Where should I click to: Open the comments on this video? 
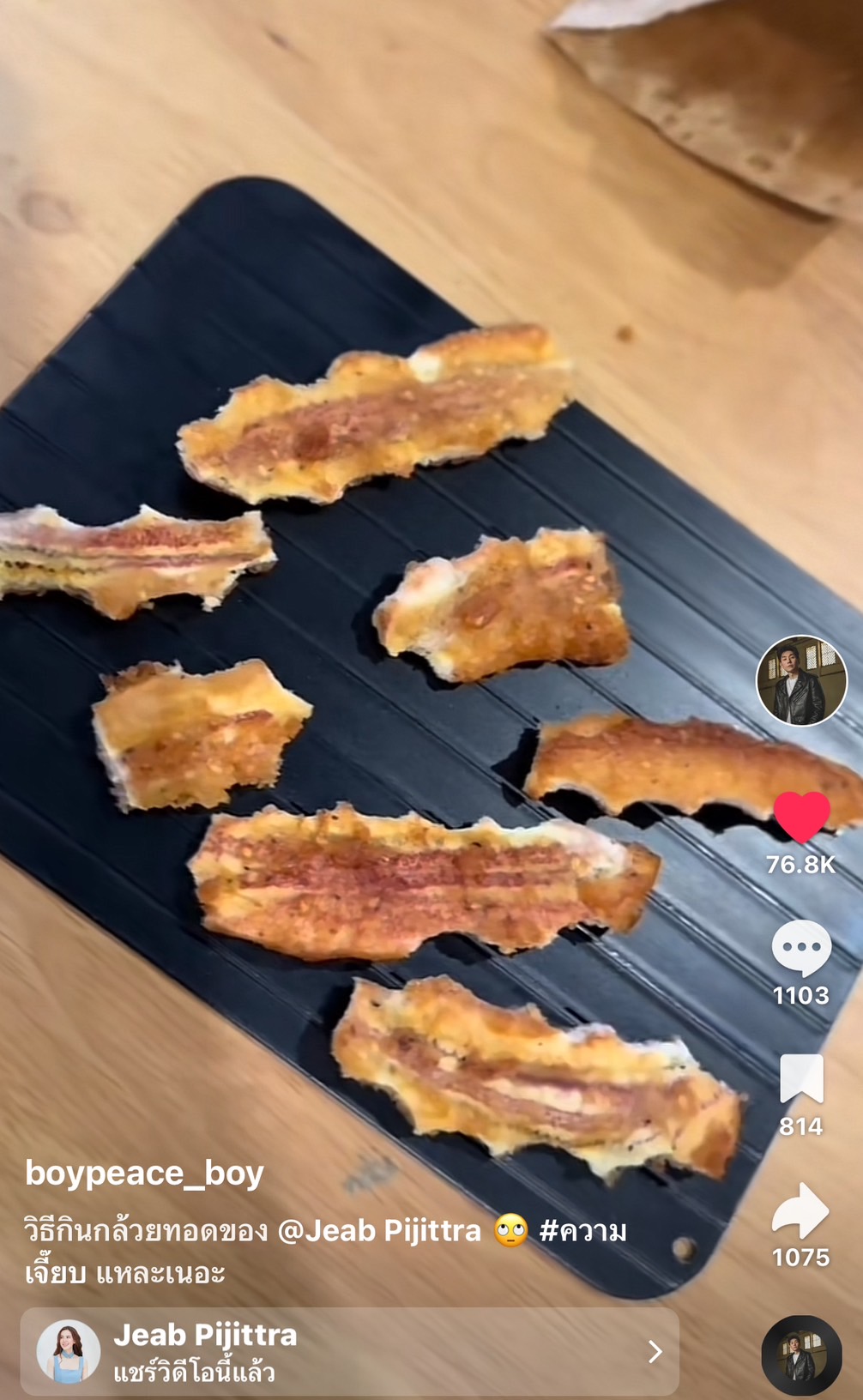point(801,948)
